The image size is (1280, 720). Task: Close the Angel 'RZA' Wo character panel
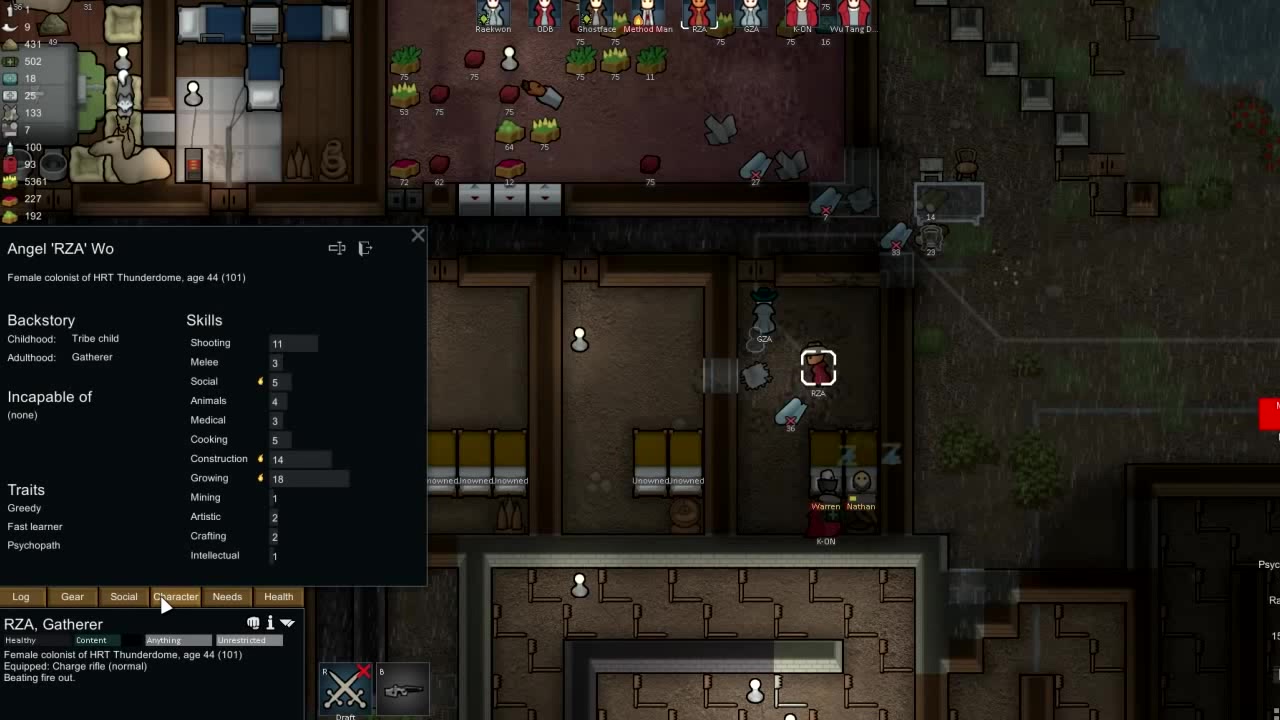pyautogui.click(x=418, y=236)
